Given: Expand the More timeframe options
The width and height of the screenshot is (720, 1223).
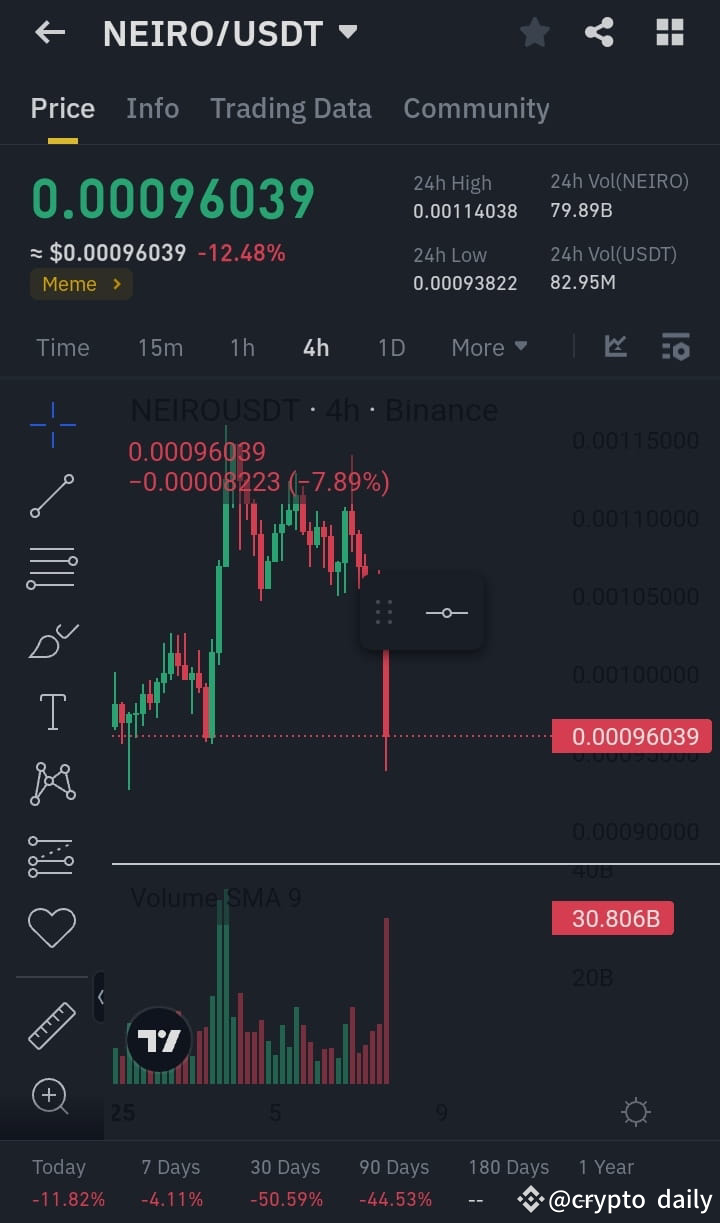Looking at the screenshot, I should 488,347.
